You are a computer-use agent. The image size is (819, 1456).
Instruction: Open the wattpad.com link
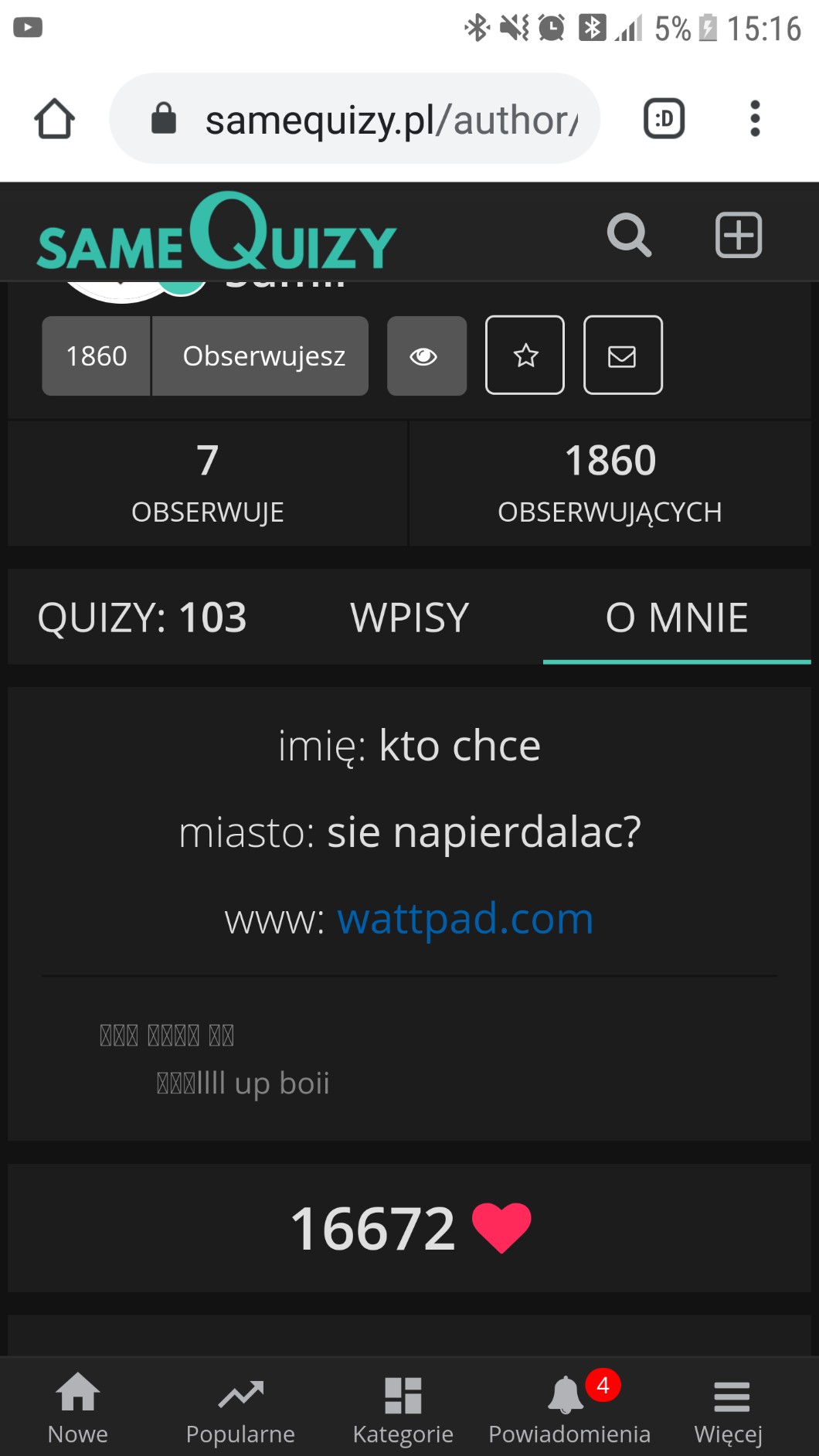pyautogui.click(x=465, y=919)
